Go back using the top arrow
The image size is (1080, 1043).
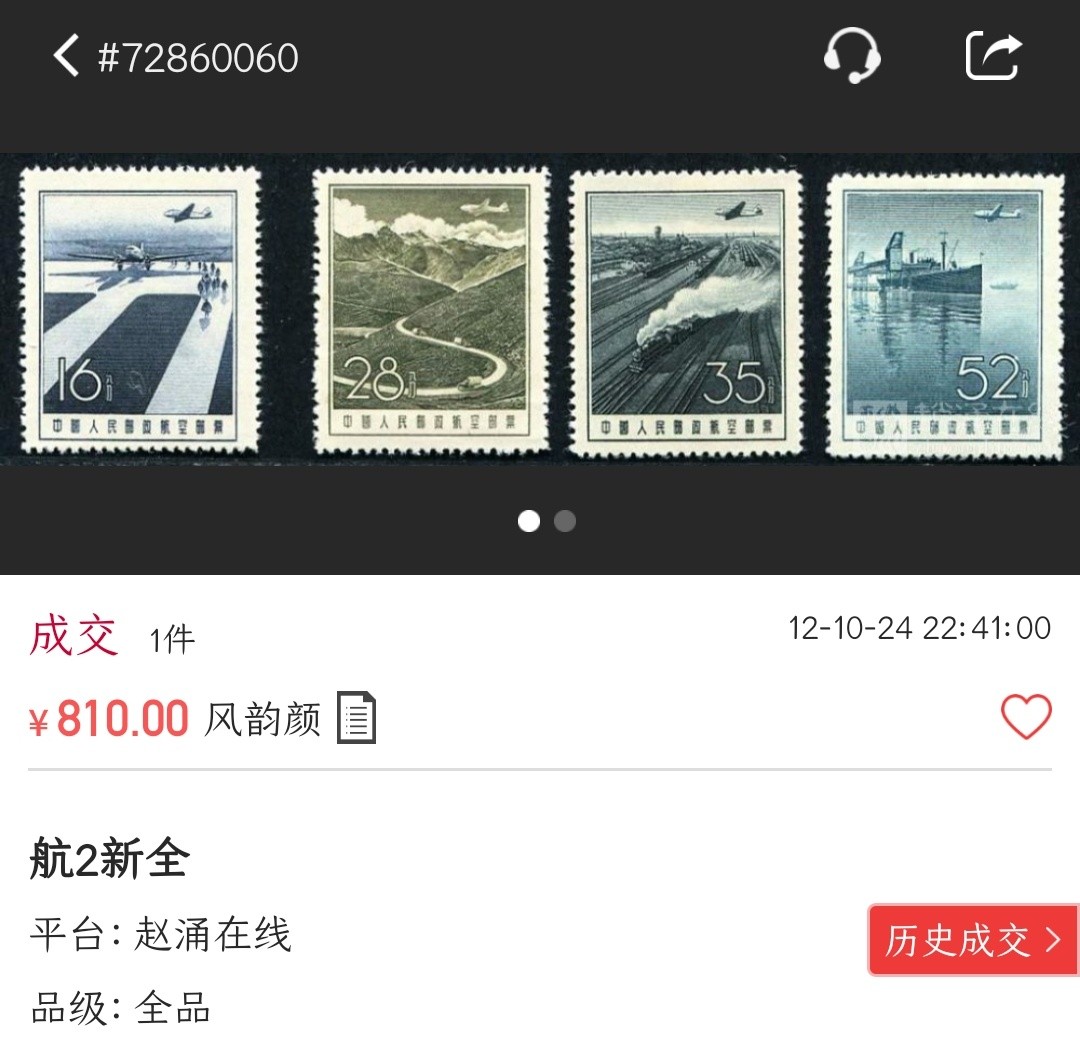(x=66, y=56)
